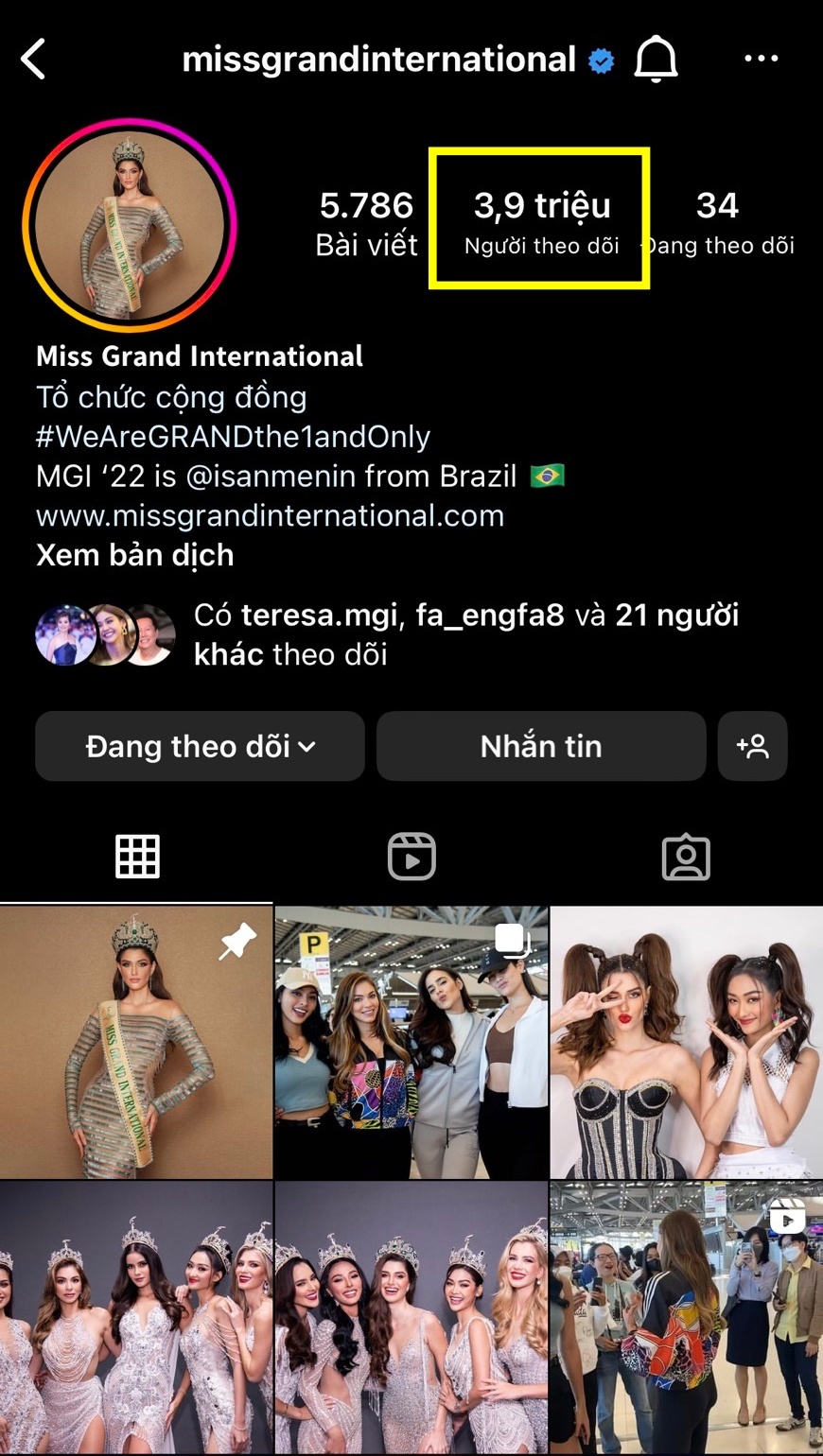This screenshot has height=1456, width=823.
Task: Tap Nhắn tin to message this account
Action: click(x=540, y=746)
